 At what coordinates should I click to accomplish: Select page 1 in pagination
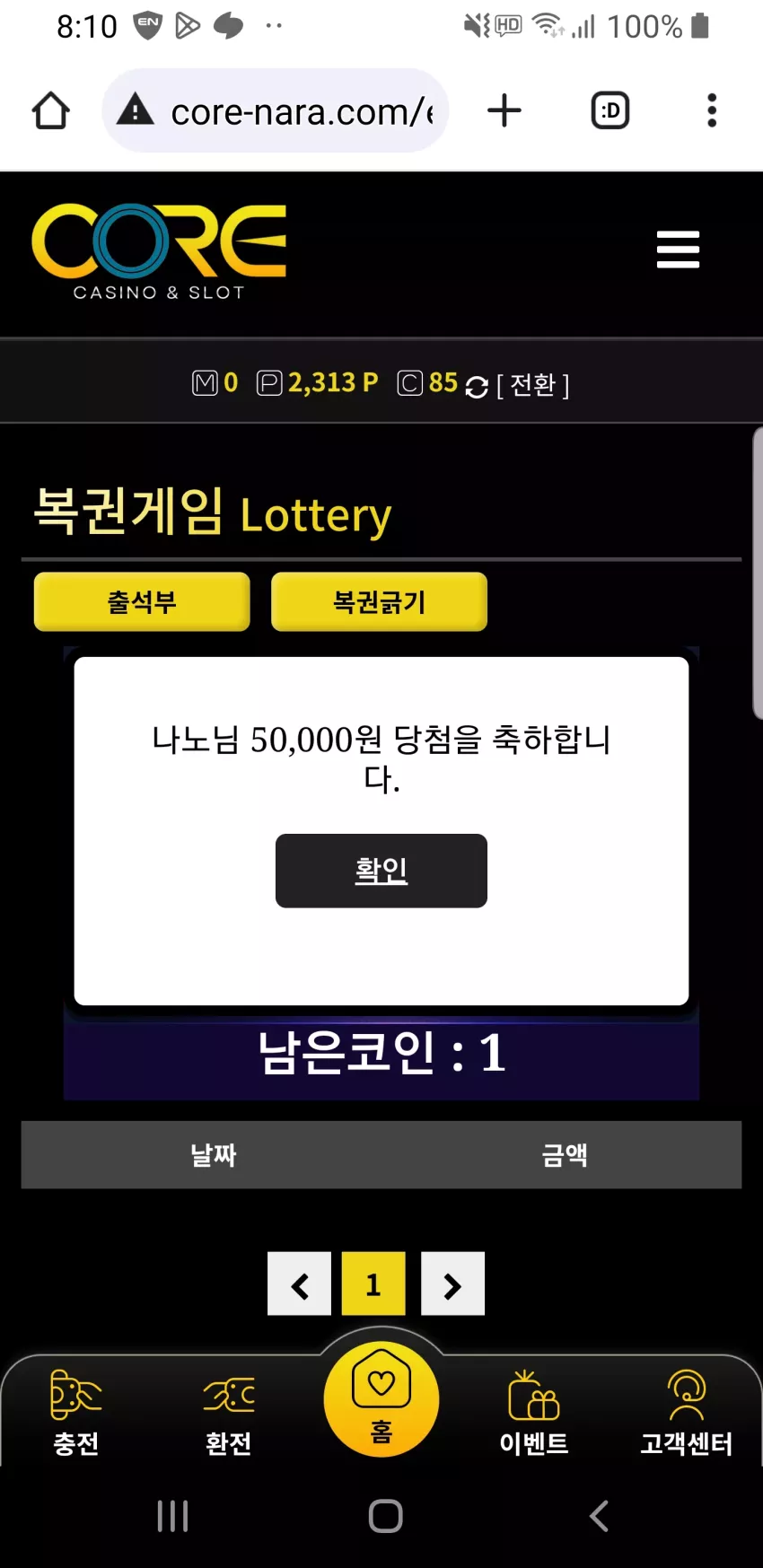[x=373, y=1283]
